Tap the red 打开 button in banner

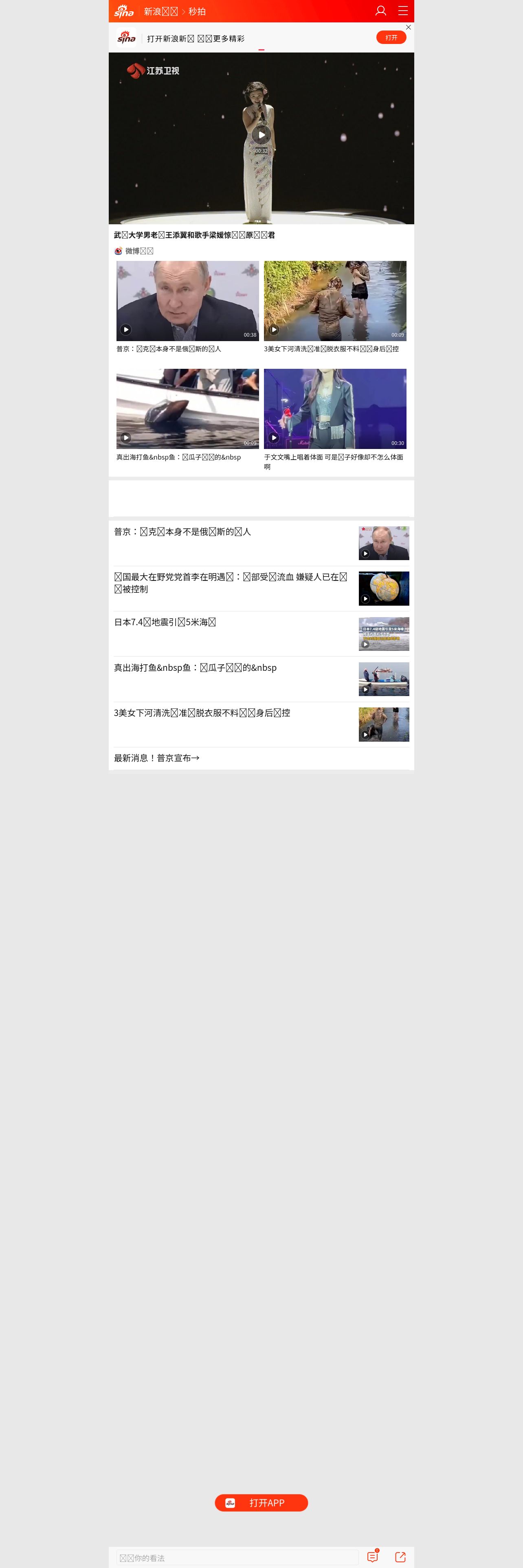tap(391, 38)
